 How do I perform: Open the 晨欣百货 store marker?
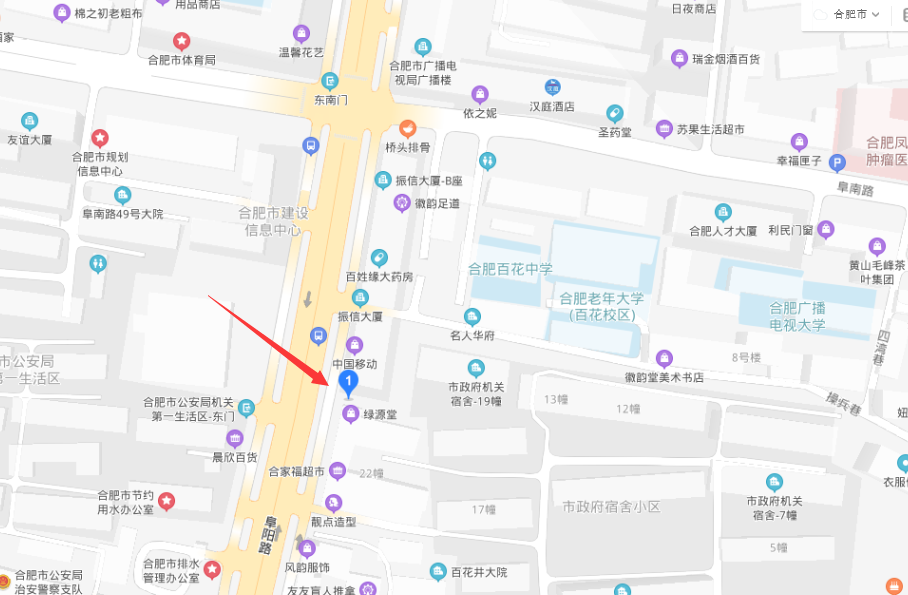tap(235, 438)
